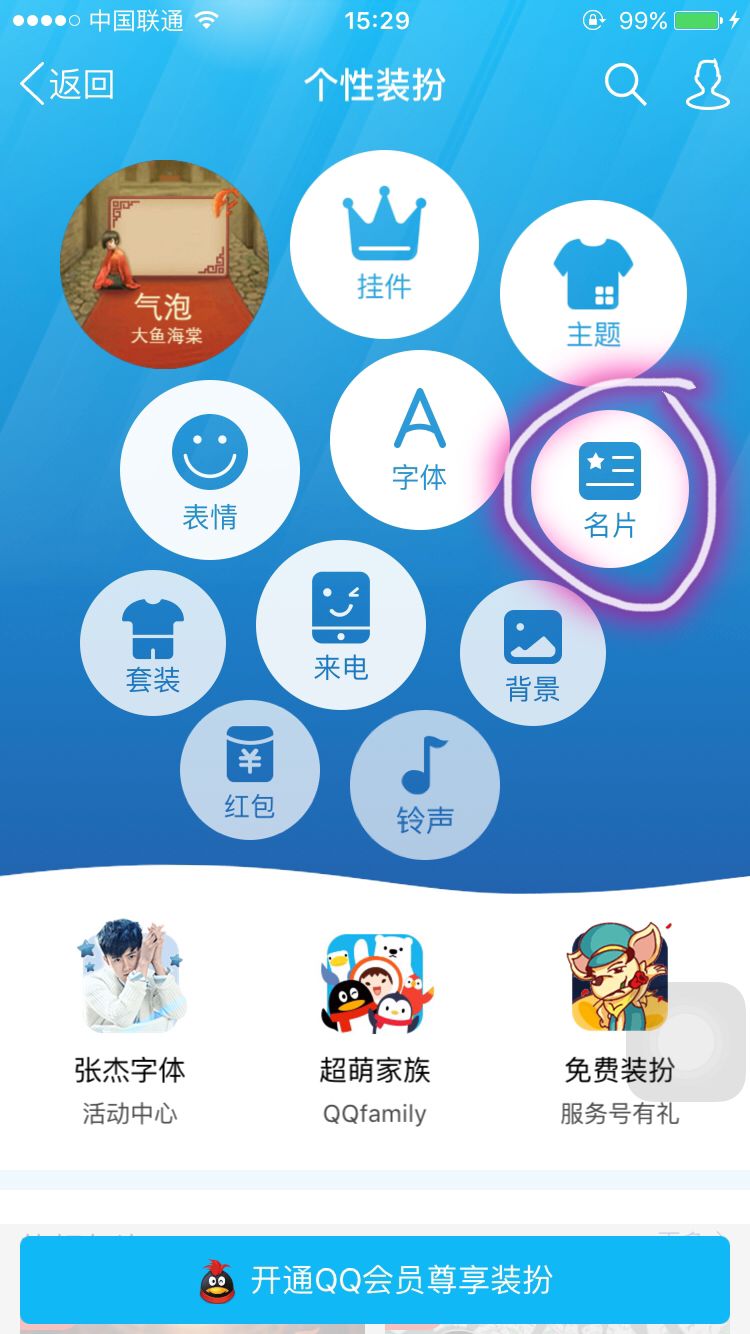The height and width of the screenshot is (1334, 750).
Task: Open 来电 incoming call section
Action: 341,625
